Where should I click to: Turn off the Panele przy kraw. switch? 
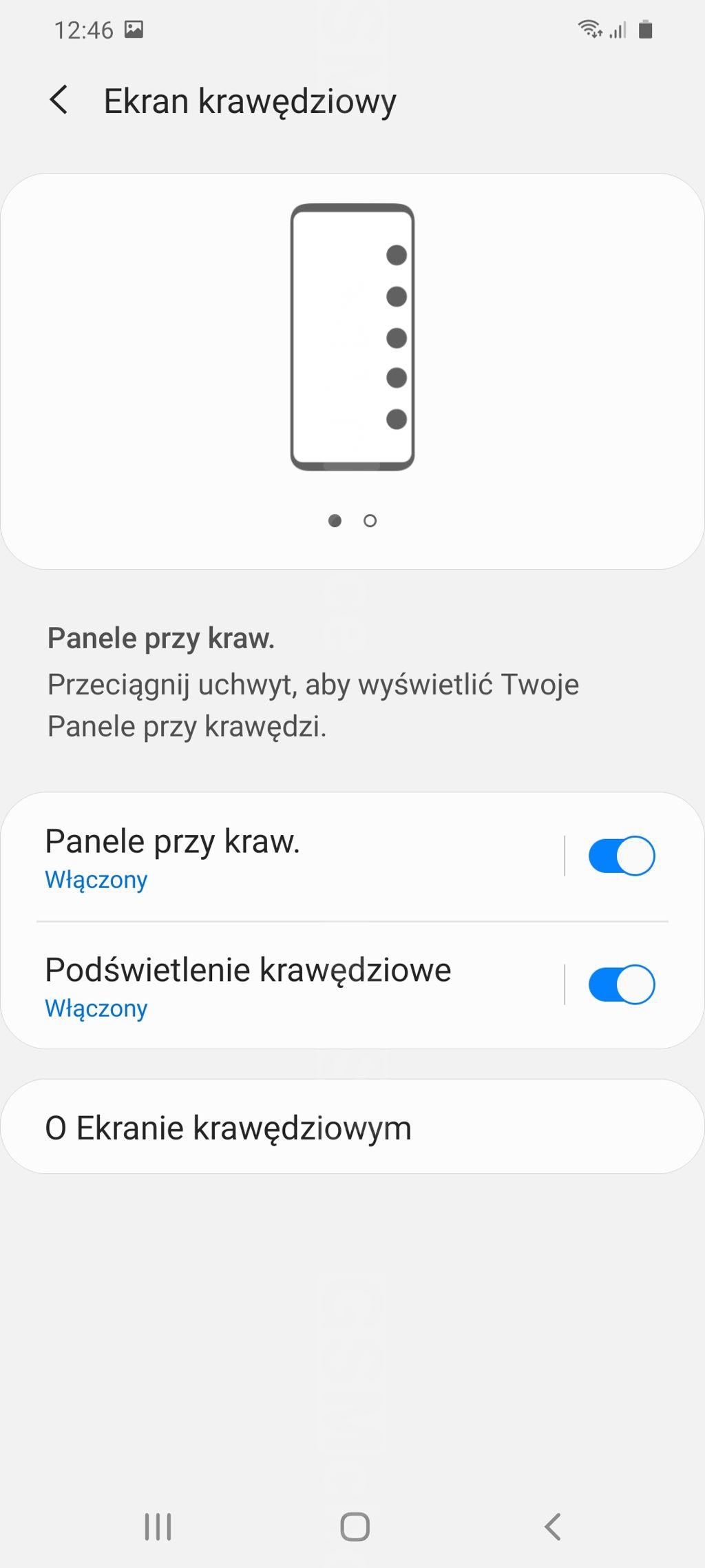pyautogui.click(x=621, y=856)
